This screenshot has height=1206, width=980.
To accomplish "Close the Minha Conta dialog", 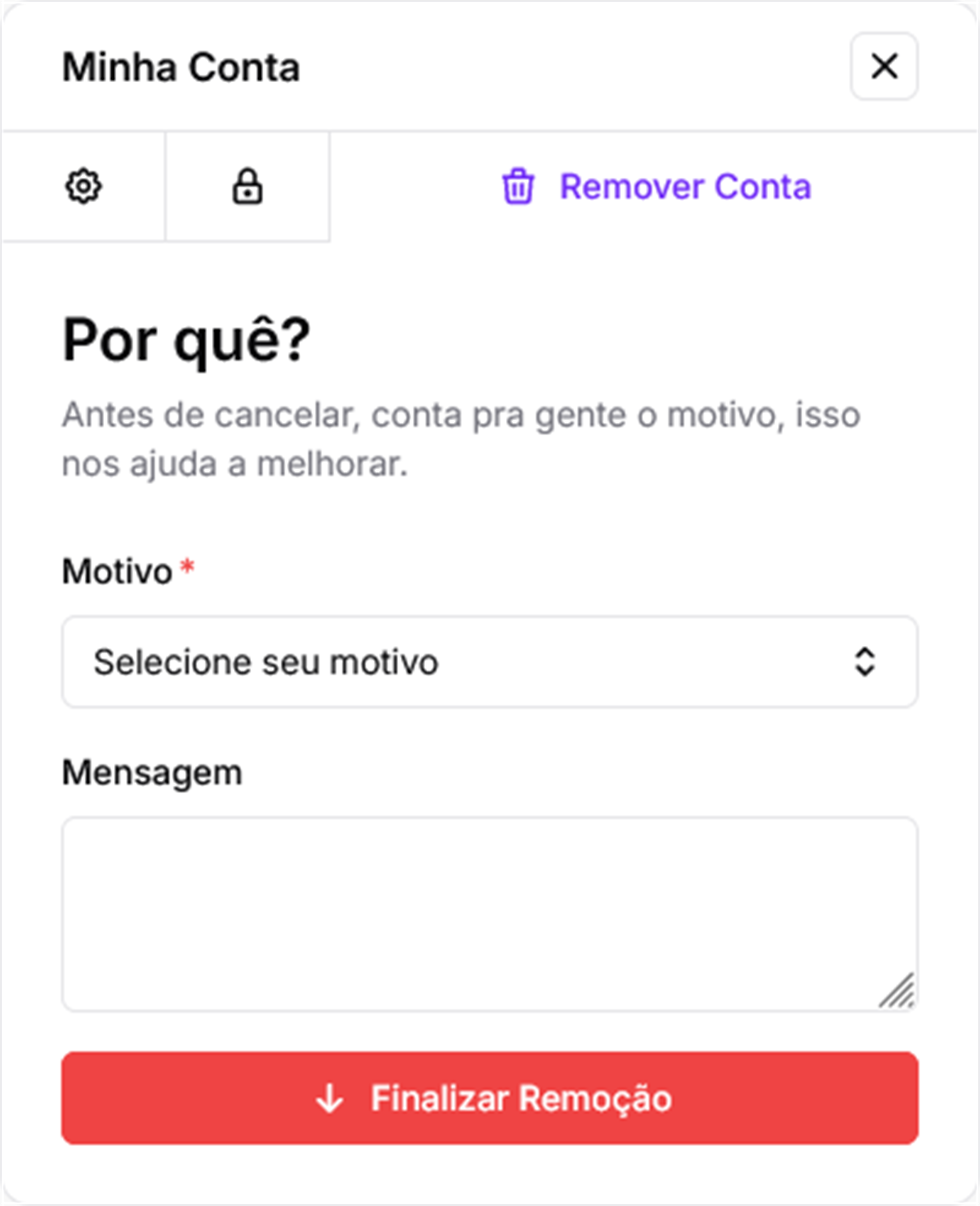I will pyautogui.click(x=884, y=66).
